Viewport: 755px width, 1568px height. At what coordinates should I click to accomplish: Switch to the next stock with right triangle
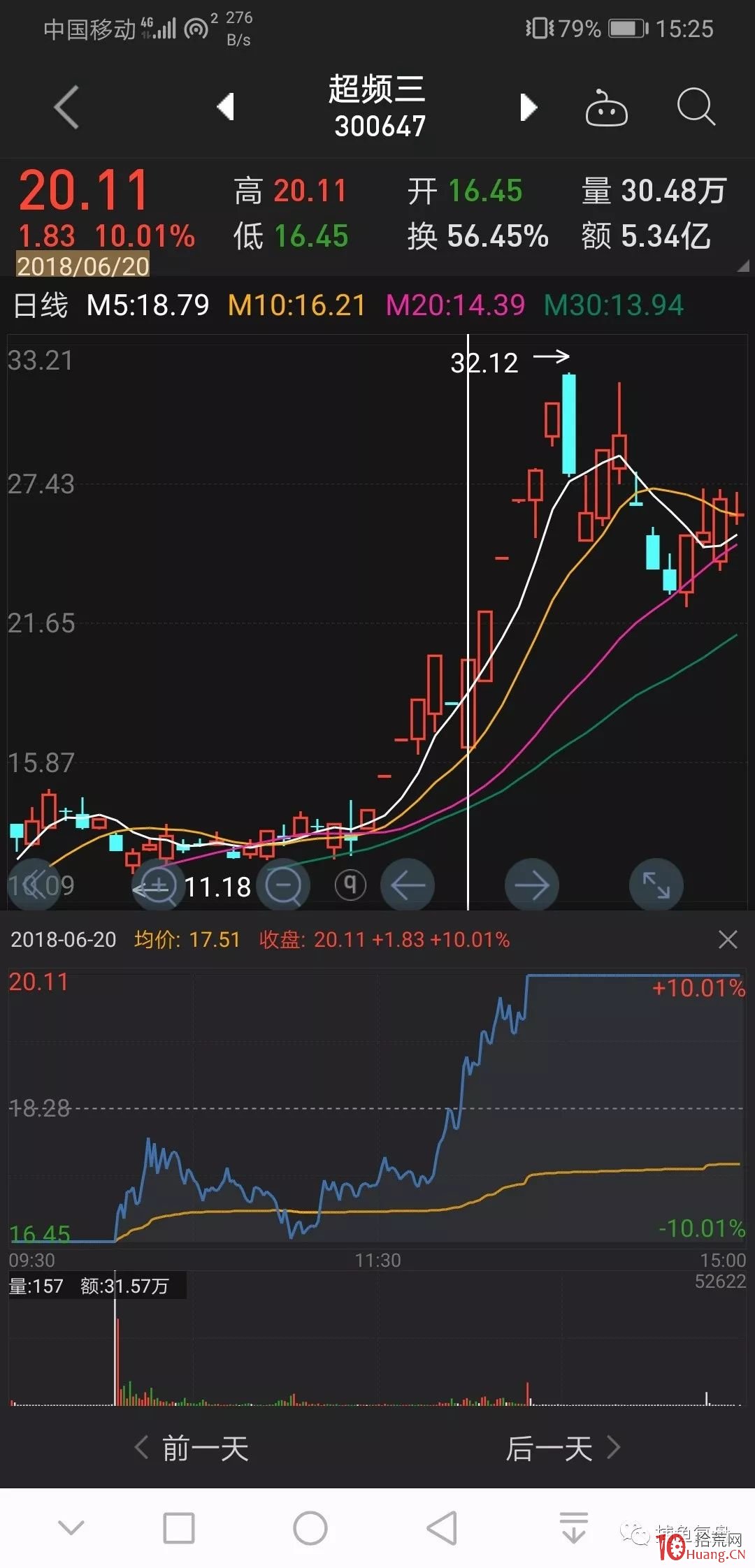528,108
